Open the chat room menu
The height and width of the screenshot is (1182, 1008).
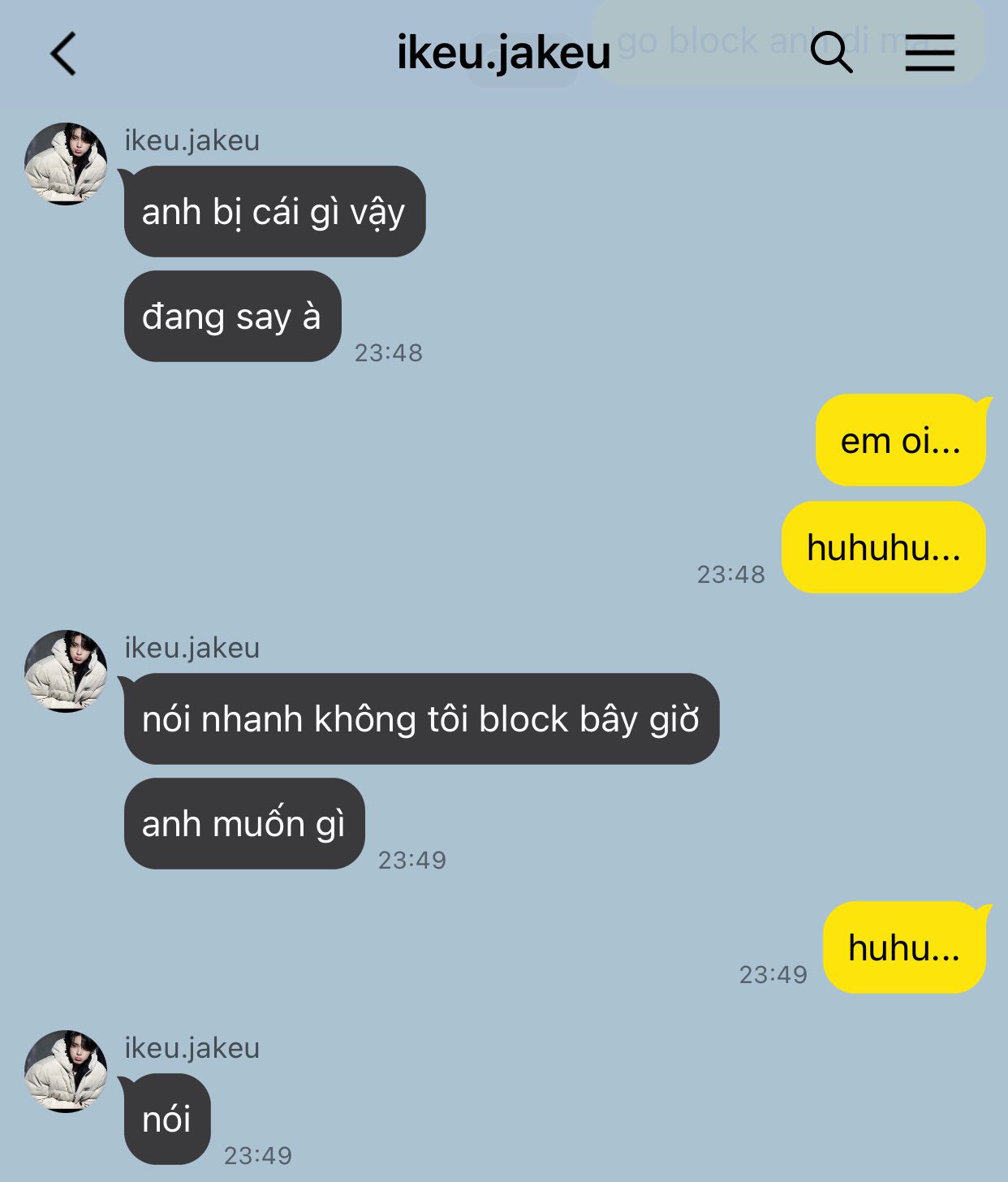929,53
